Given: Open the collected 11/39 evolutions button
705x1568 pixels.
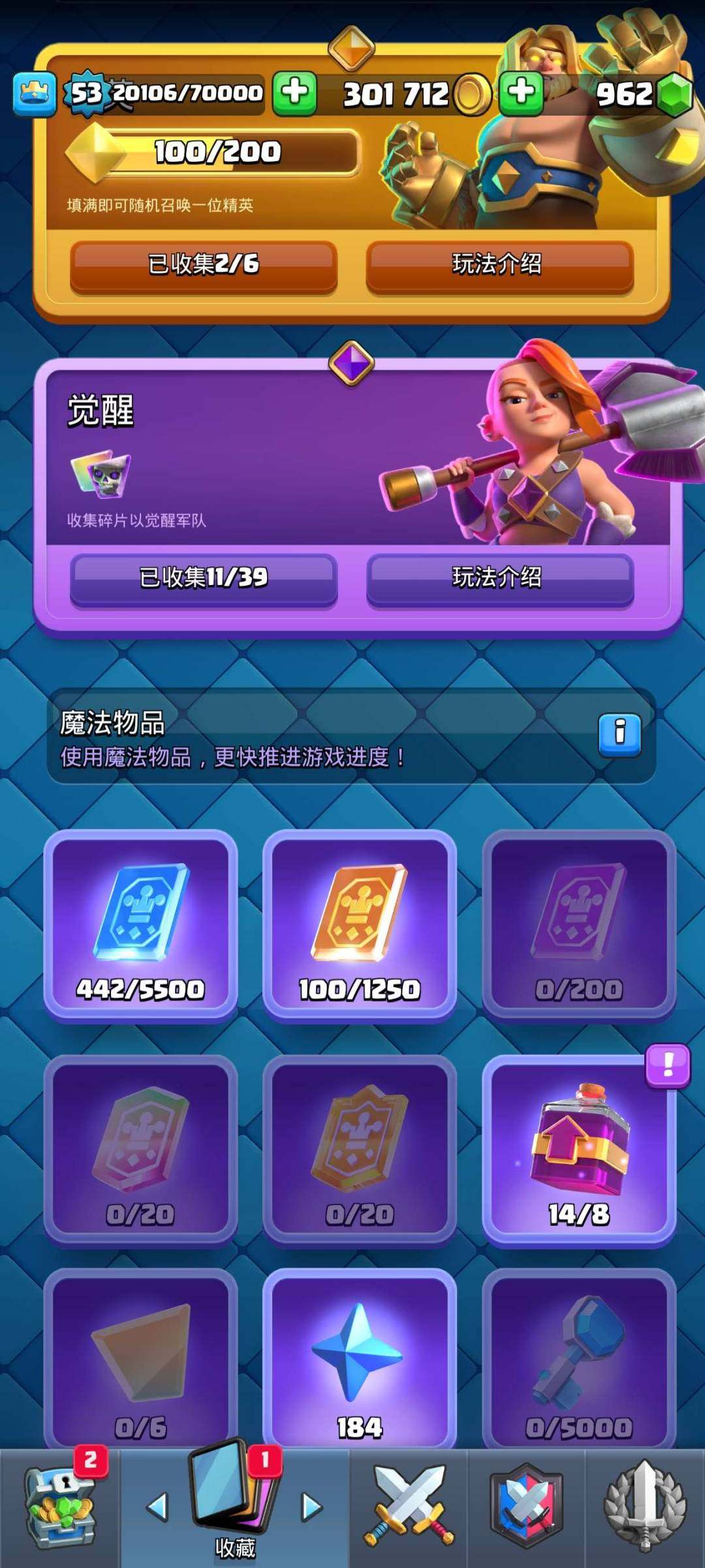Looking at the screenshot, I should pyautogui.click(x=204, y=577).
